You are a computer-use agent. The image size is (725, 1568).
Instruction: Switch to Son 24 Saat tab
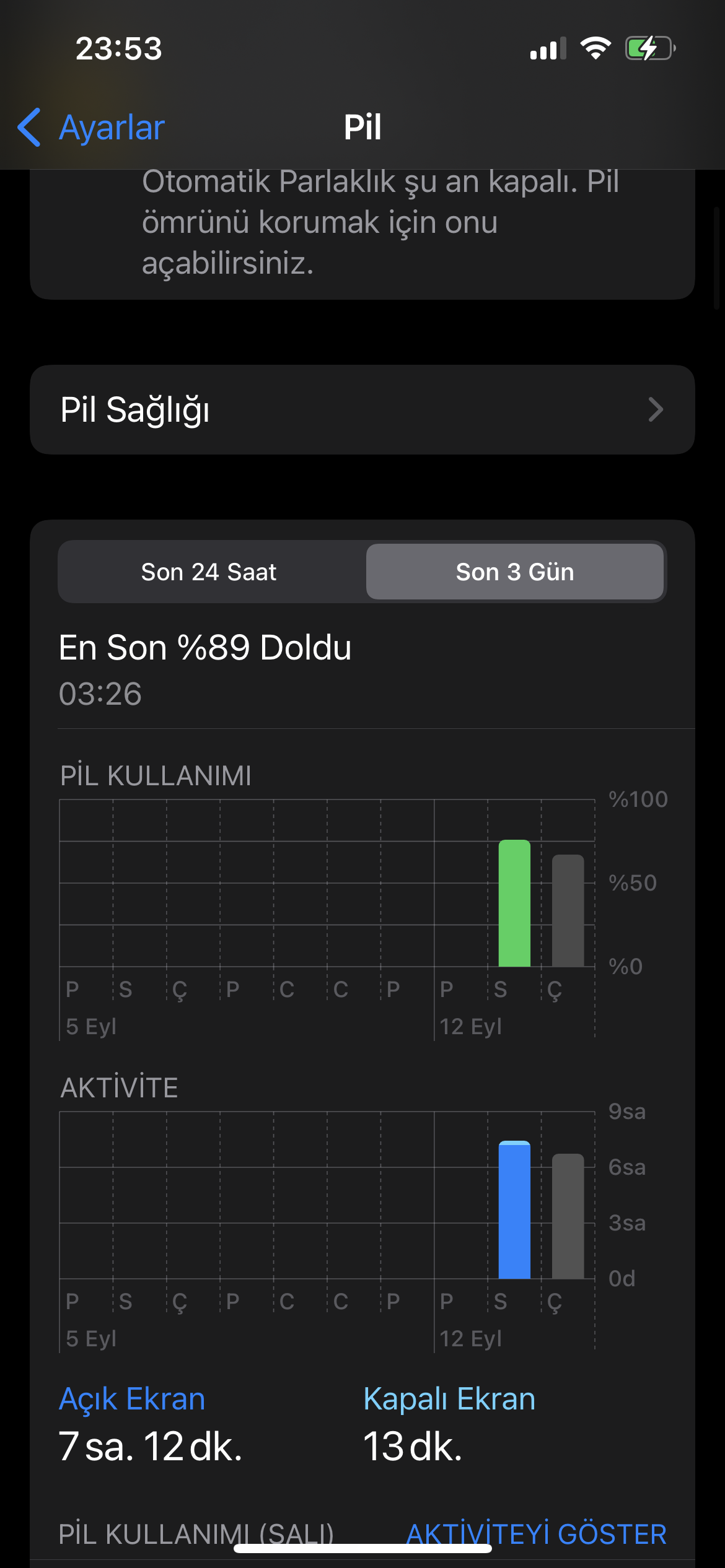pyautogui.click(x=209, y=572)
